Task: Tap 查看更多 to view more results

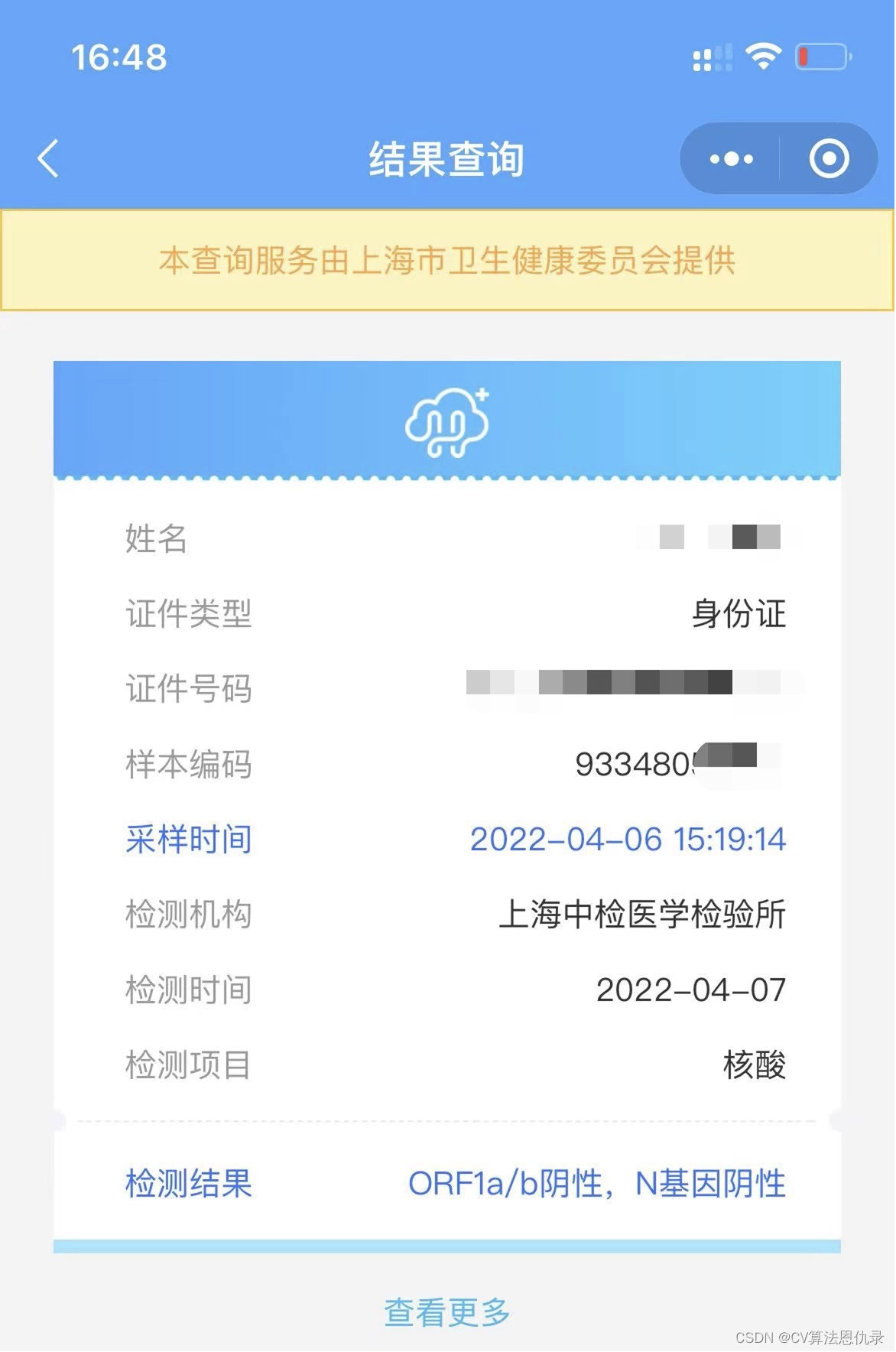Action: click(x=447, y=1312)
